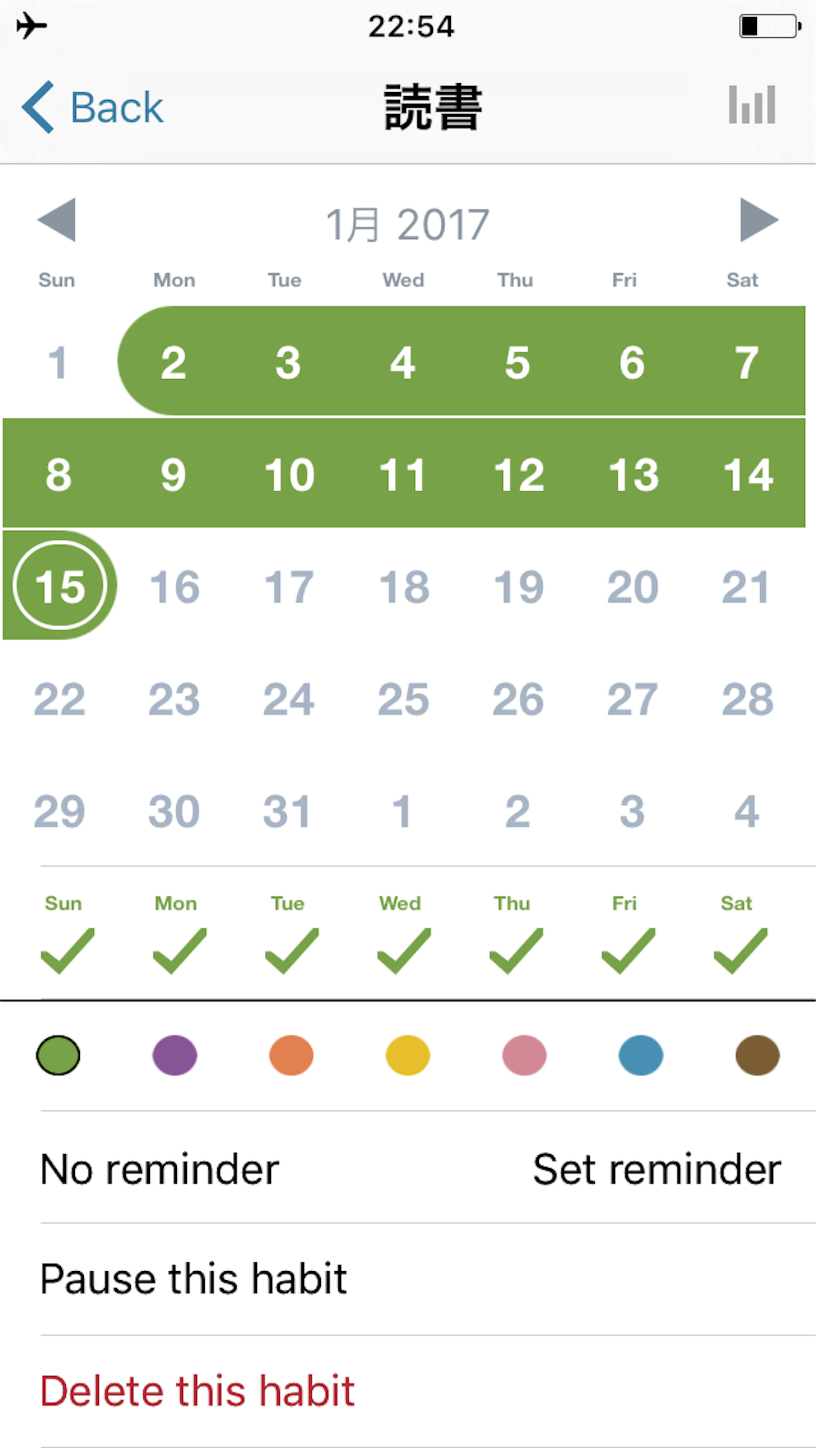The image size is (816, 1448).
Task: Unmark January 10 on the calendar
Action: [x=289, y=474]
